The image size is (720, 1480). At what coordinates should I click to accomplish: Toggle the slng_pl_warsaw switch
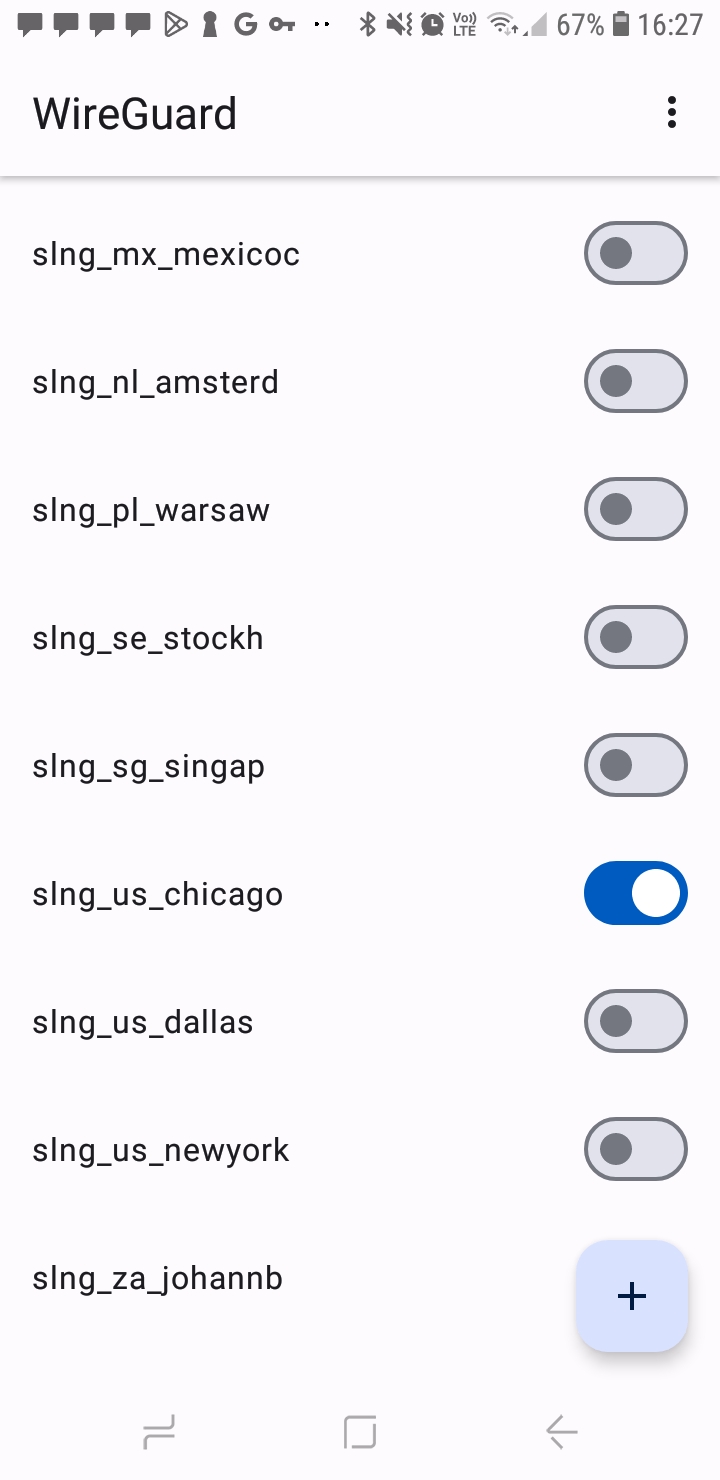(636, 510)
